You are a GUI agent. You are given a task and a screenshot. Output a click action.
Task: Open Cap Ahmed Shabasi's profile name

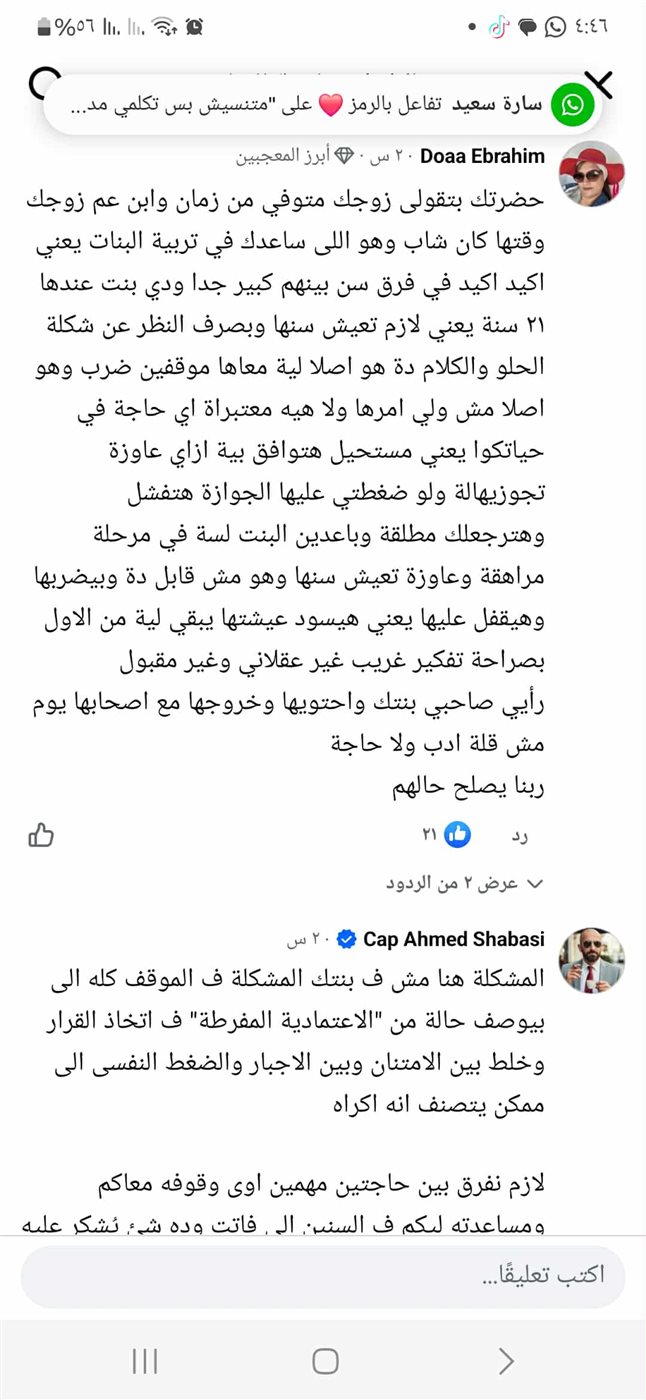[x=454, y=939]
